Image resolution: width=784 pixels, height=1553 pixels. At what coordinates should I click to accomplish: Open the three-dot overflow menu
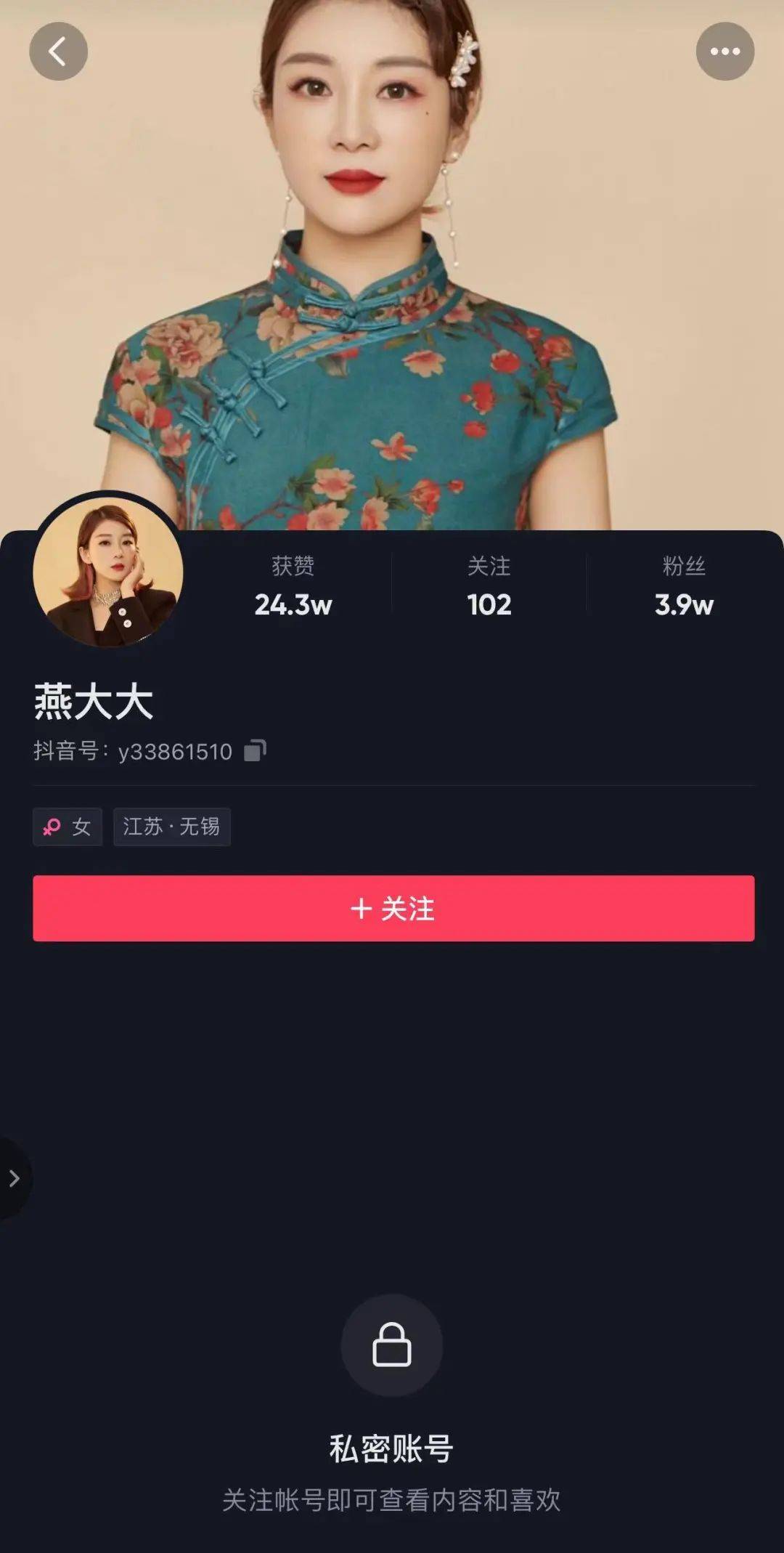click(724, 52)
